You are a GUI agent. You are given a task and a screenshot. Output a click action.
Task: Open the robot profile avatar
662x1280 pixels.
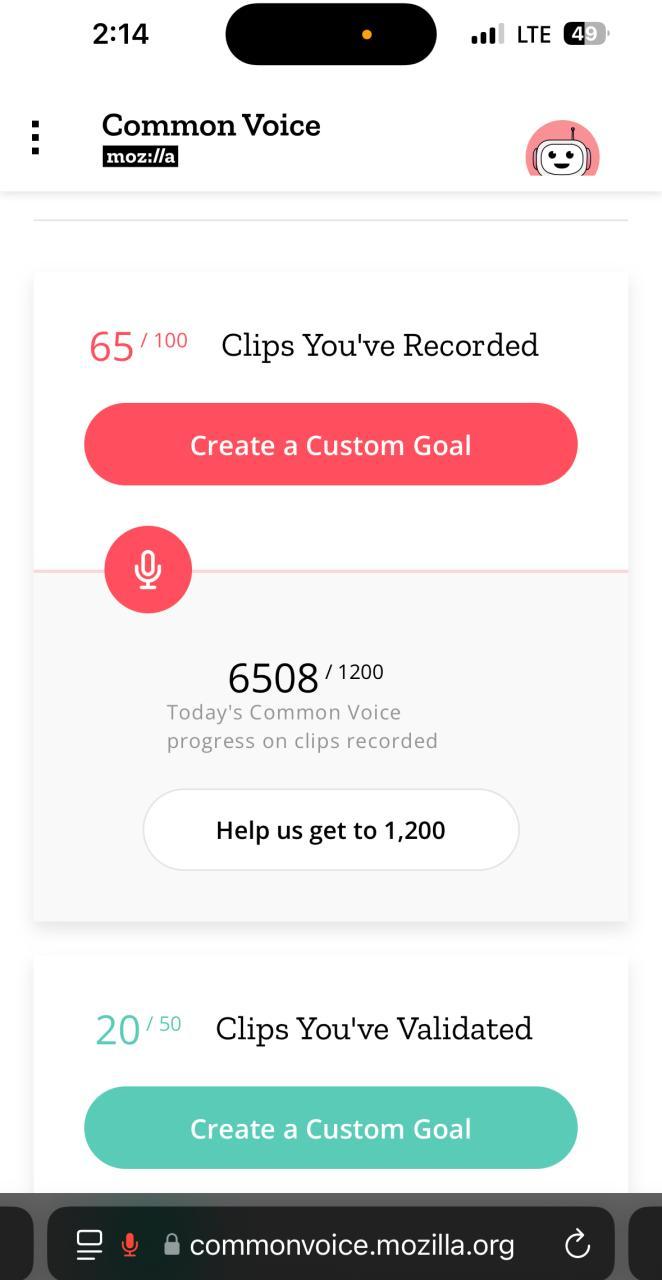563,149
